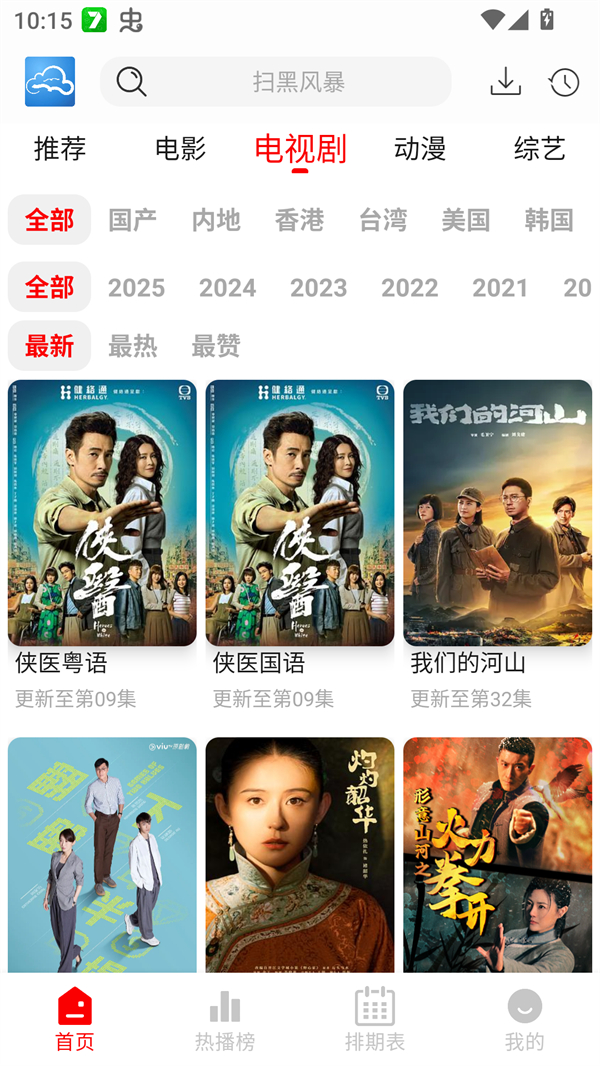Go to the 动漫 tab

[x=420, y=149]
